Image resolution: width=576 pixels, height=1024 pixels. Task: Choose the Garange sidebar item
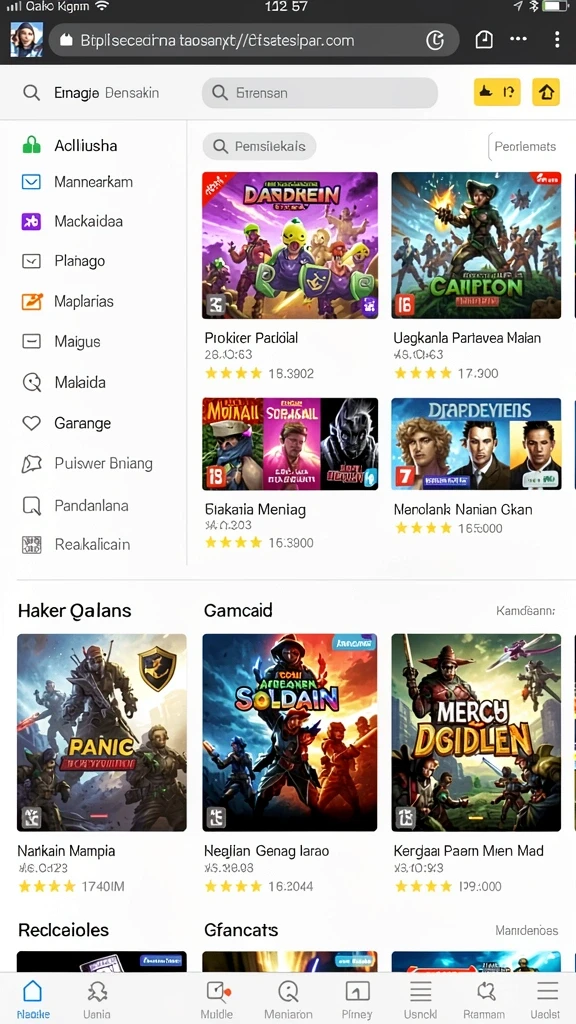pyautogui.click(x=67, y=423)
